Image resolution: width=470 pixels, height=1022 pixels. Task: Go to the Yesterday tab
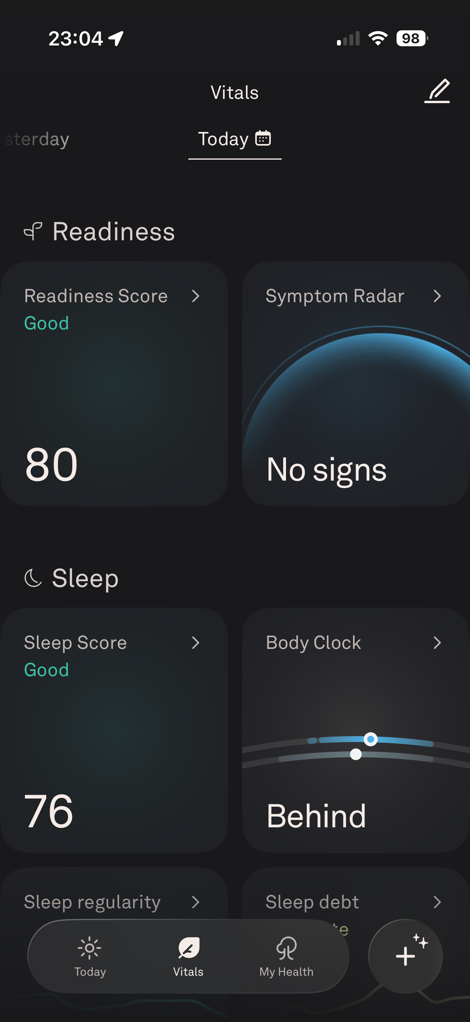(35, 139)
